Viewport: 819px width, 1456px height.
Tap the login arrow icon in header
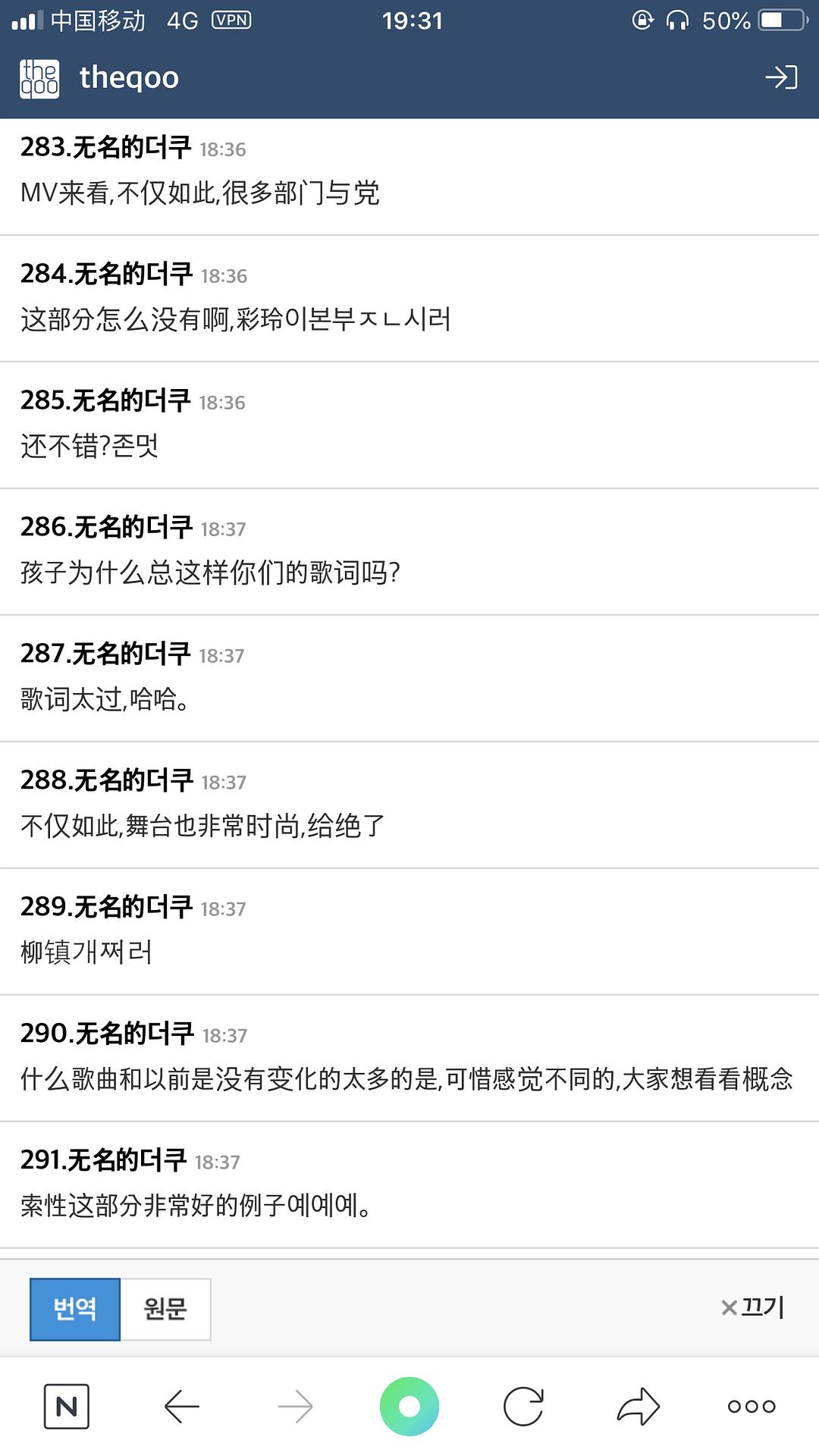(781, 77)
